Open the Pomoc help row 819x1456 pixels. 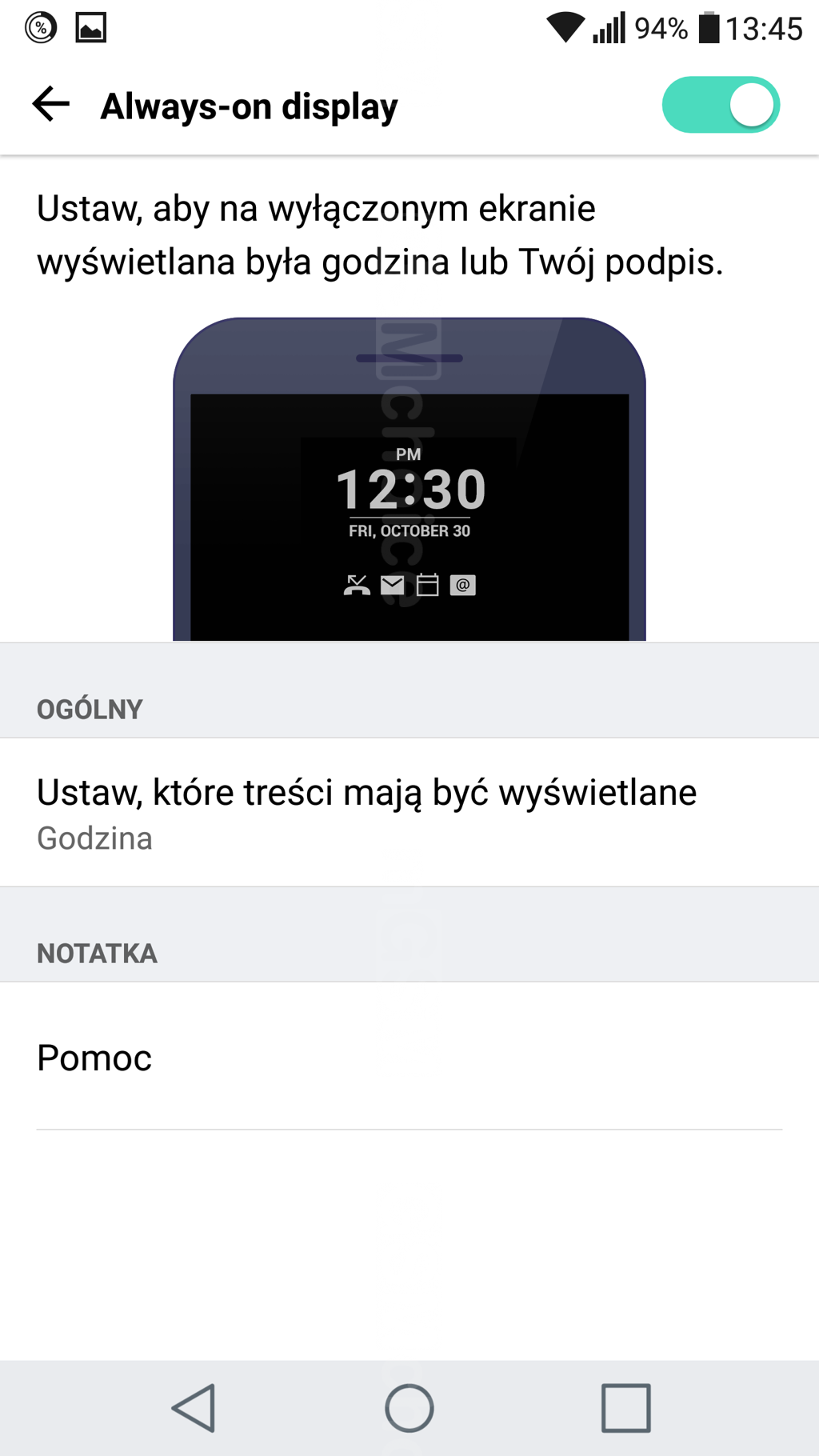coord(409,1058)
